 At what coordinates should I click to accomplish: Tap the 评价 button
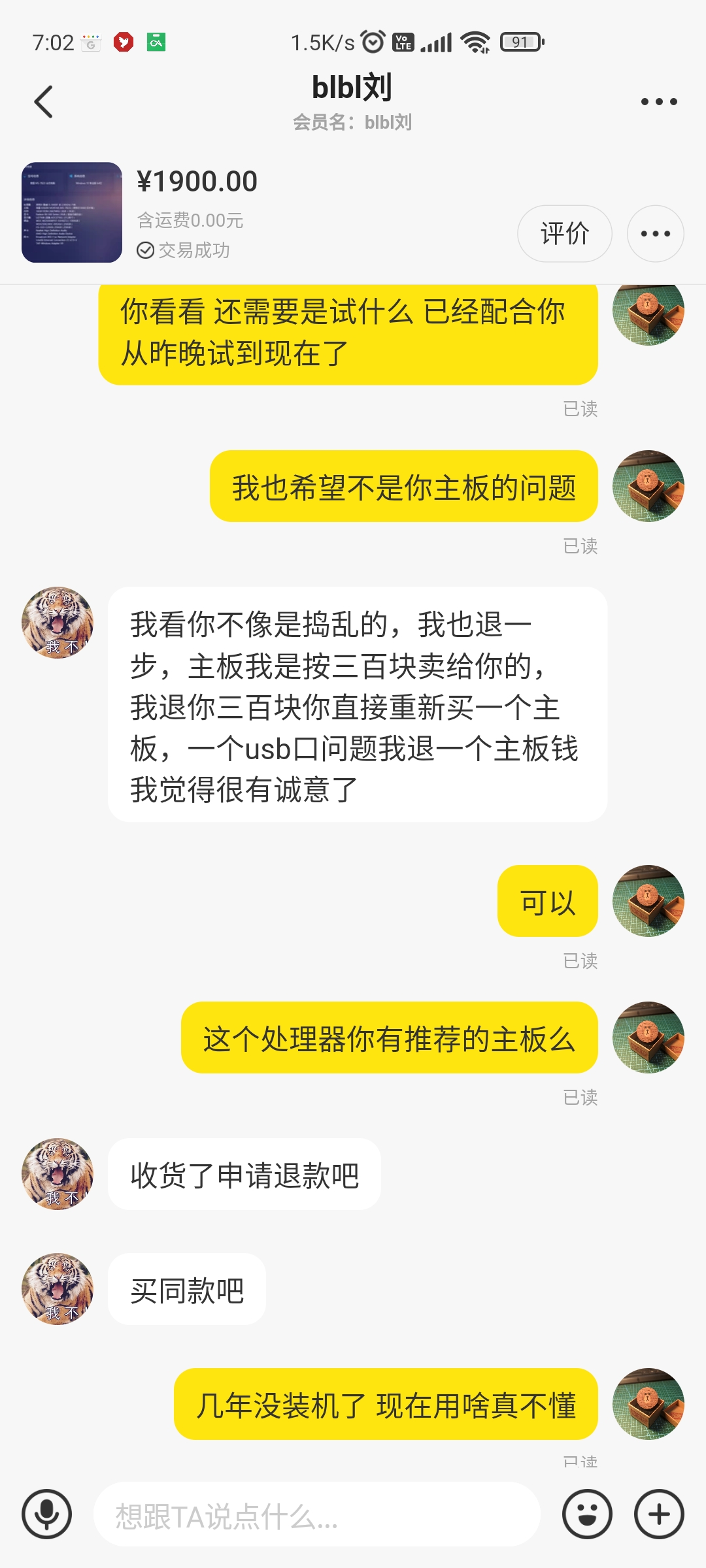564,234
